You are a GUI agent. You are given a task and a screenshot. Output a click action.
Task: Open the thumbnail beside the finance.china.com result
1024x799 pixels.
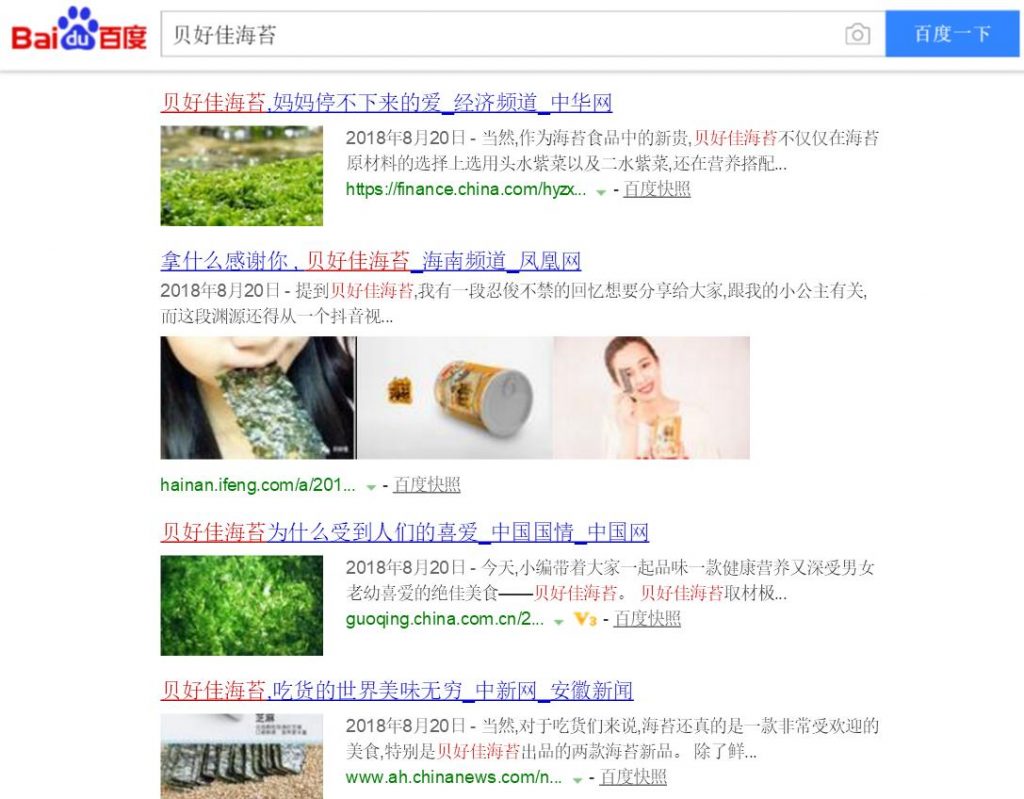tap(241, 176)
